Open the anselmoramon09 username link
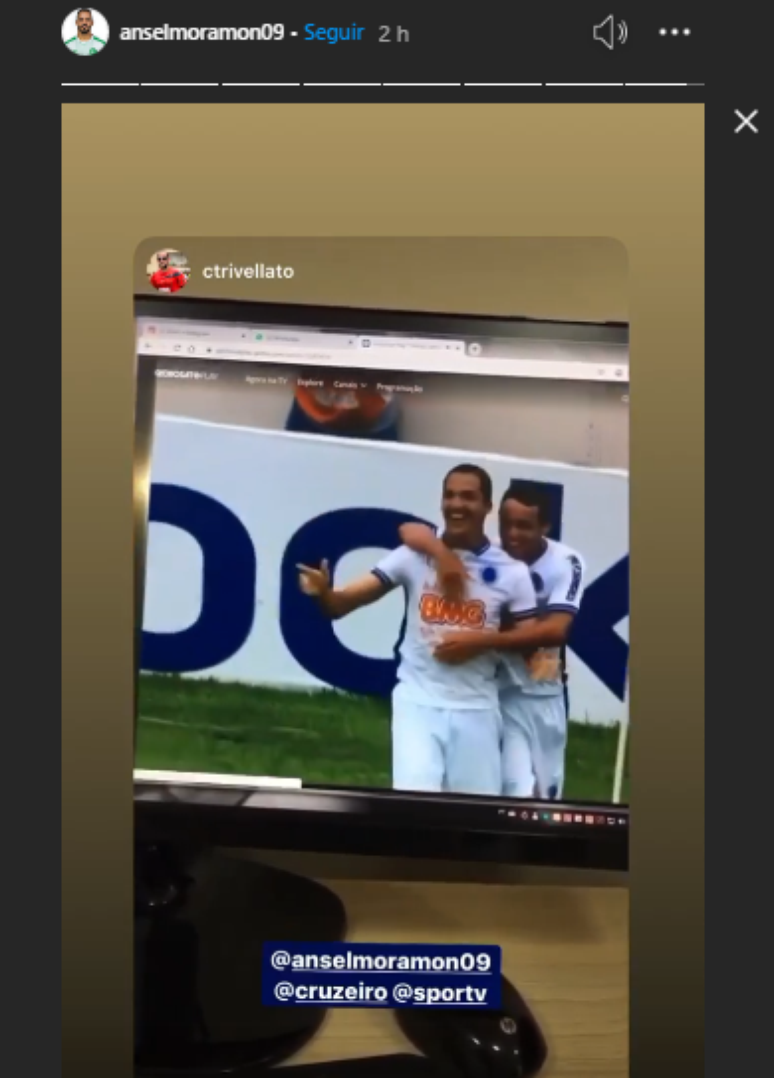This screenshot has height=1078, width=774. (201, 33)
